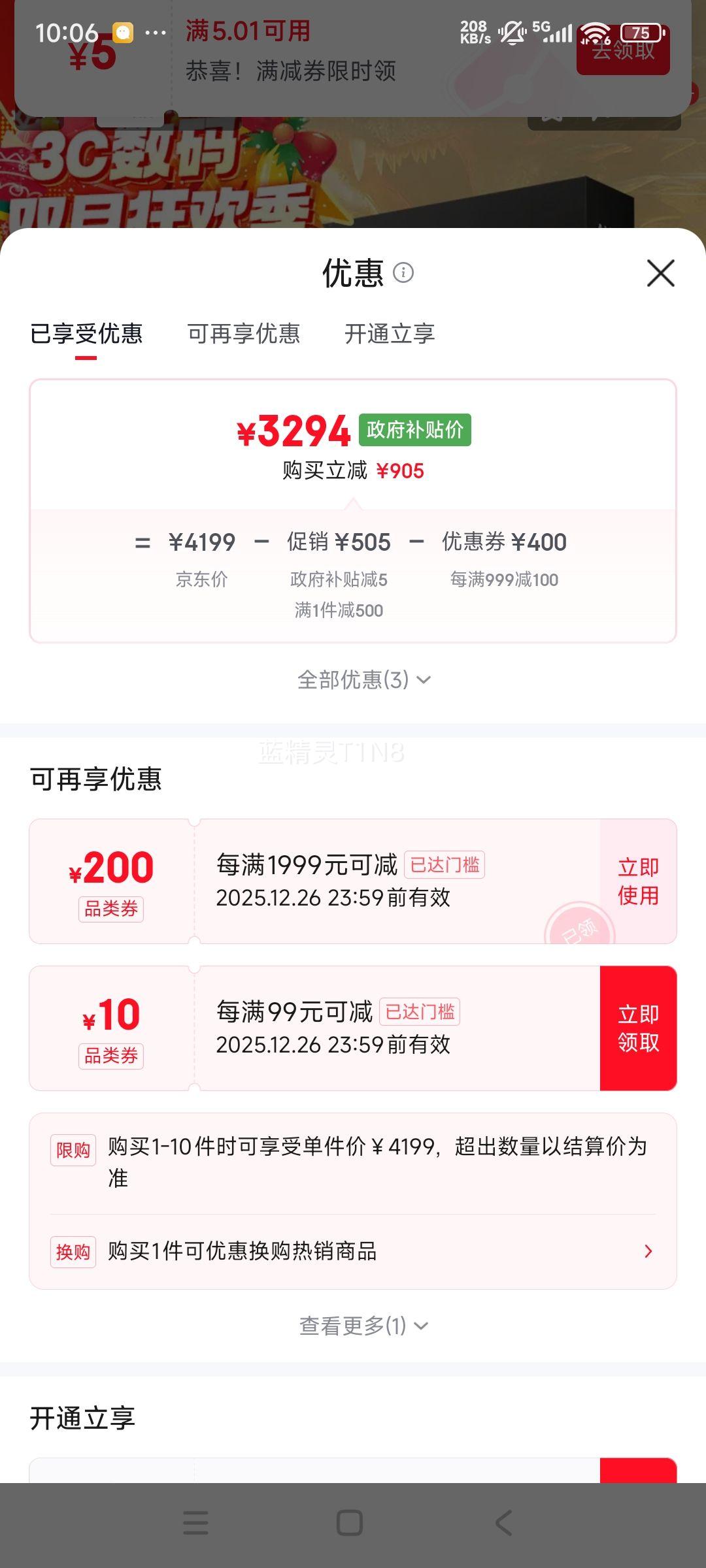The image size is (706, 1568).
Task: Switch to the 可再享优惠 tab
Action: pyautogui.click(x=245, y=334)
